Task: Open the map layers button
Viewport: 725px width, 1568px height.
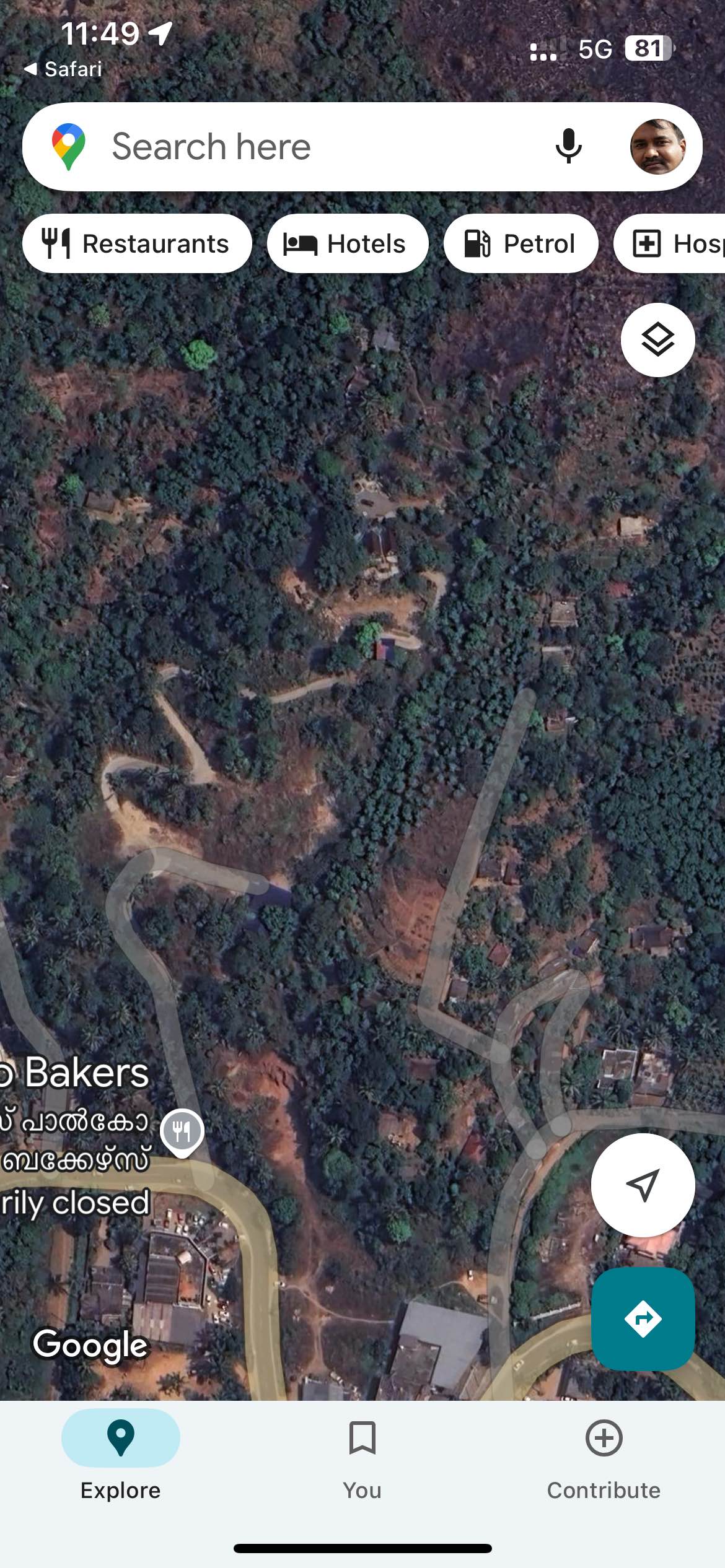Action: tap(657, 340)
